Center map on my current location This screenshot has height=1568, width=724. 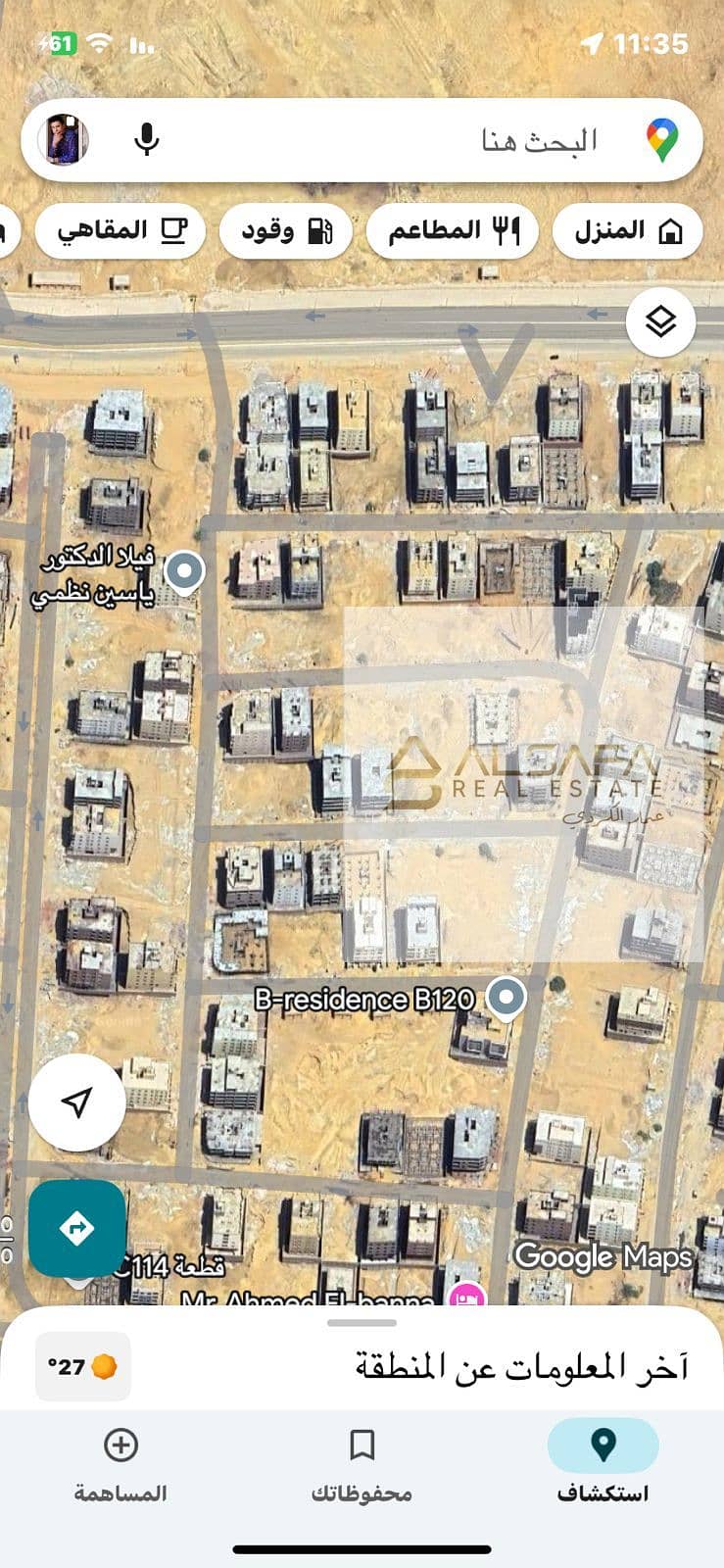click(77, 1102)
